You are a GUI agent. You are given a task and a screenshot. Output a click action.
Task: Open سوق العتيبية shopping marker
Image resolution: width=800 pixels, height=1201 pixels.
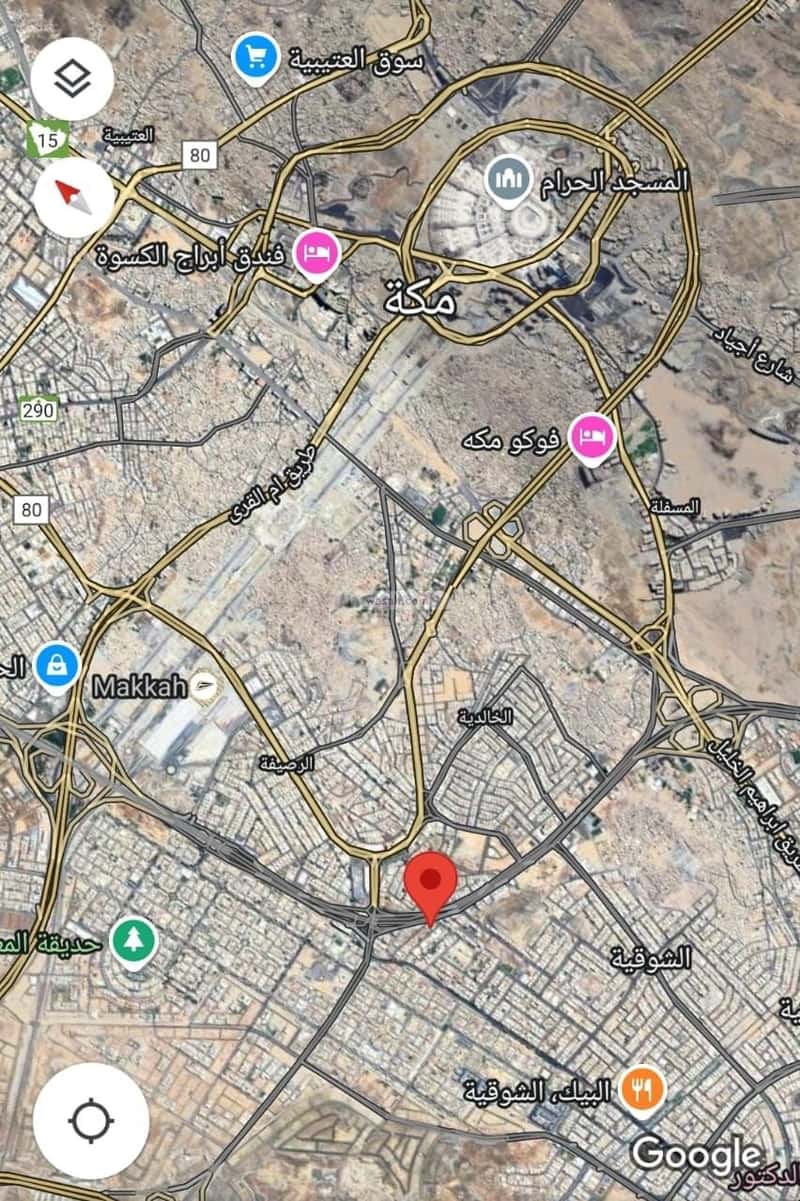pyautogui.click(x=256, y=57)
